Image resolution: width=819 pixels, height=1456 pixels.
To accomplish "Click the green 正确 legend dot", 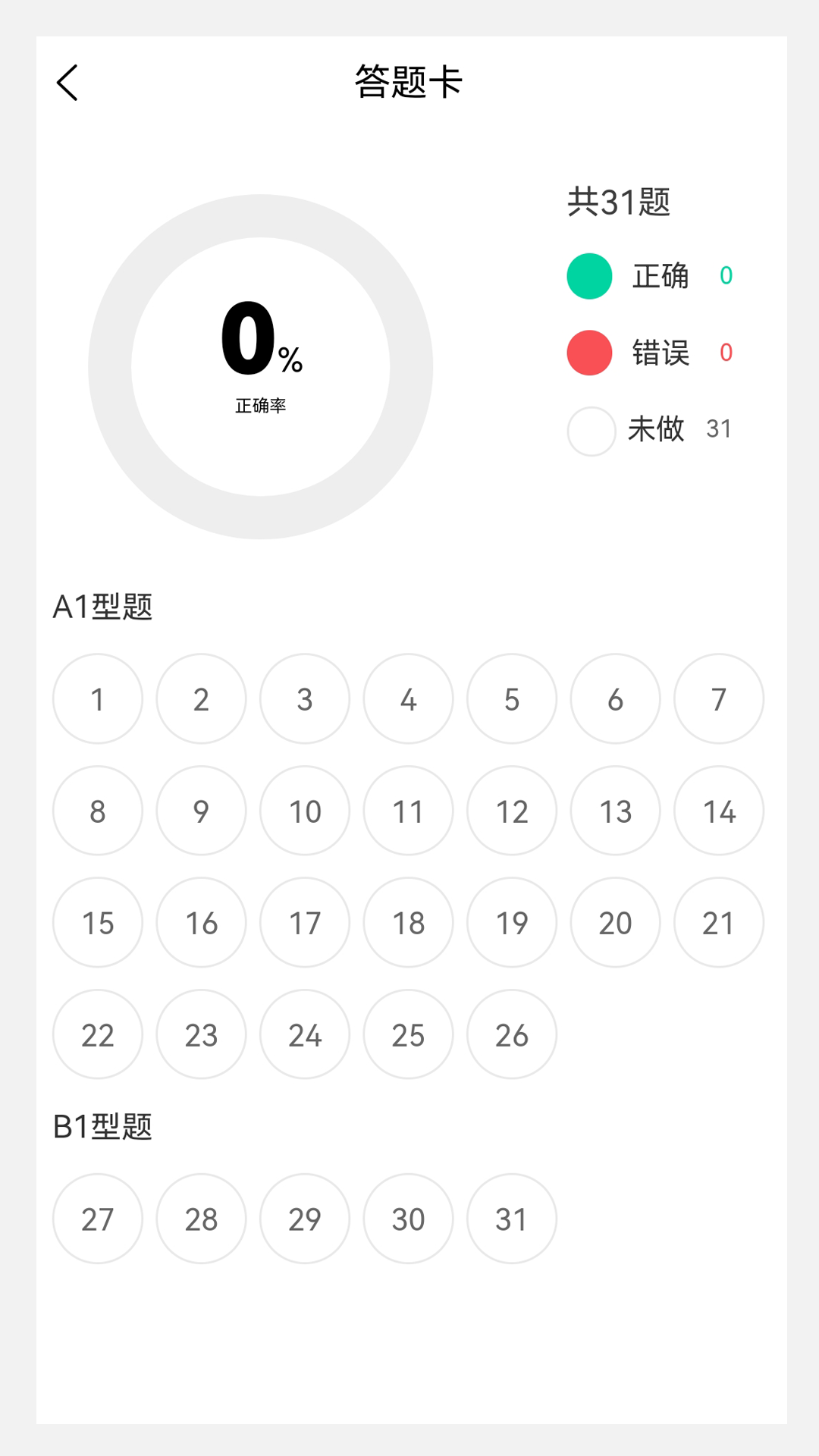I will click(589, 276).
